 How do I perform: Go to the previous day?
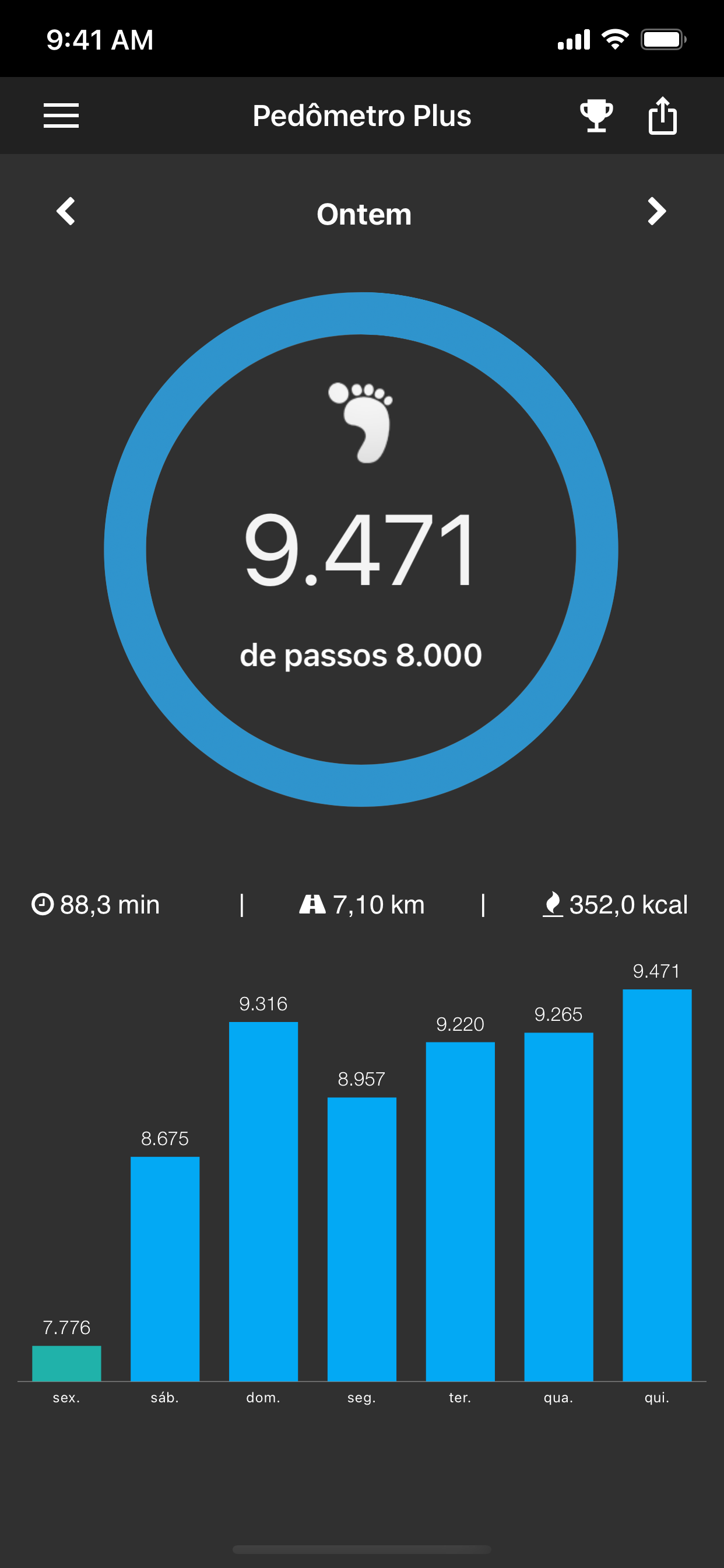point(66,212)
